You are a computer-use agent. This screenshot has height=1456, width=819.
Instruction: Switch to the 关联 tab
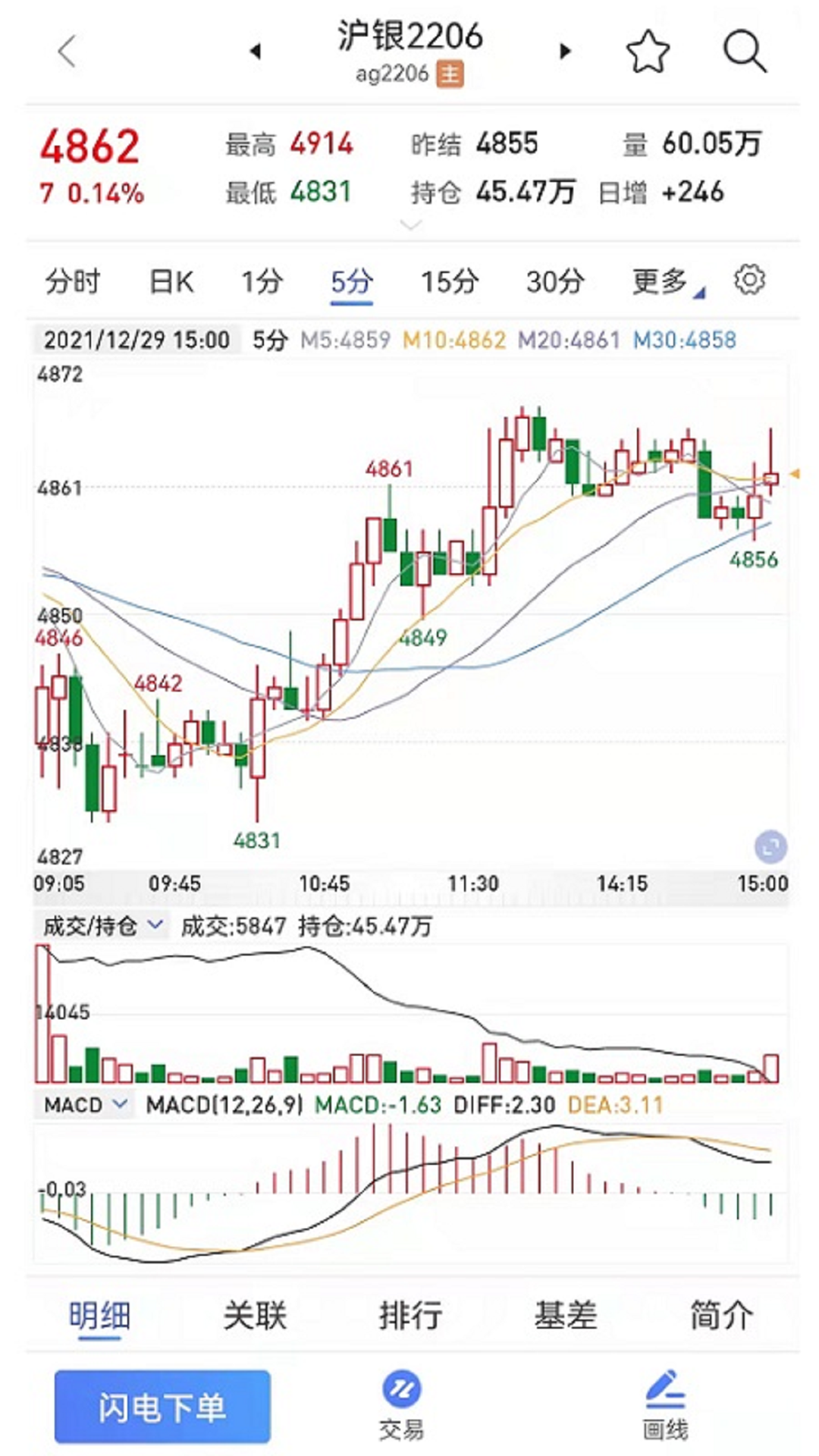click(256, 1316)
